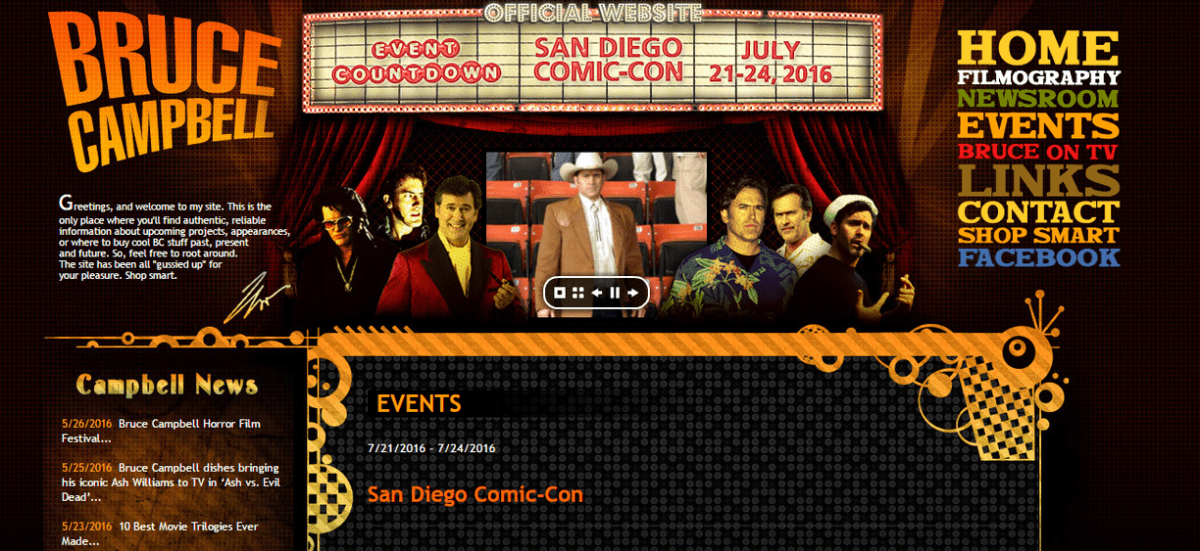Tap the square icon in slideshow controls

(x=560, y=293)
